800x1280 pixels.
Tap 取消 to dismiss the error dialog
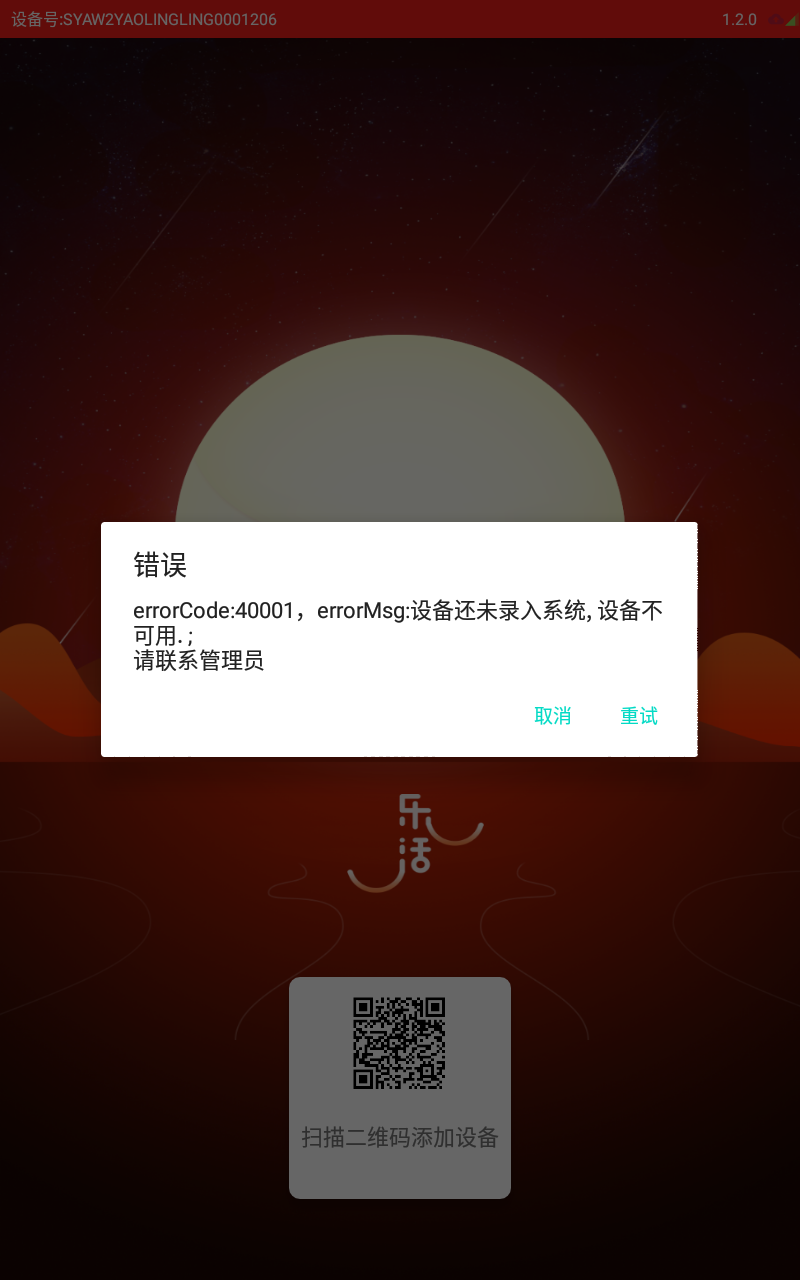(553, 716)
